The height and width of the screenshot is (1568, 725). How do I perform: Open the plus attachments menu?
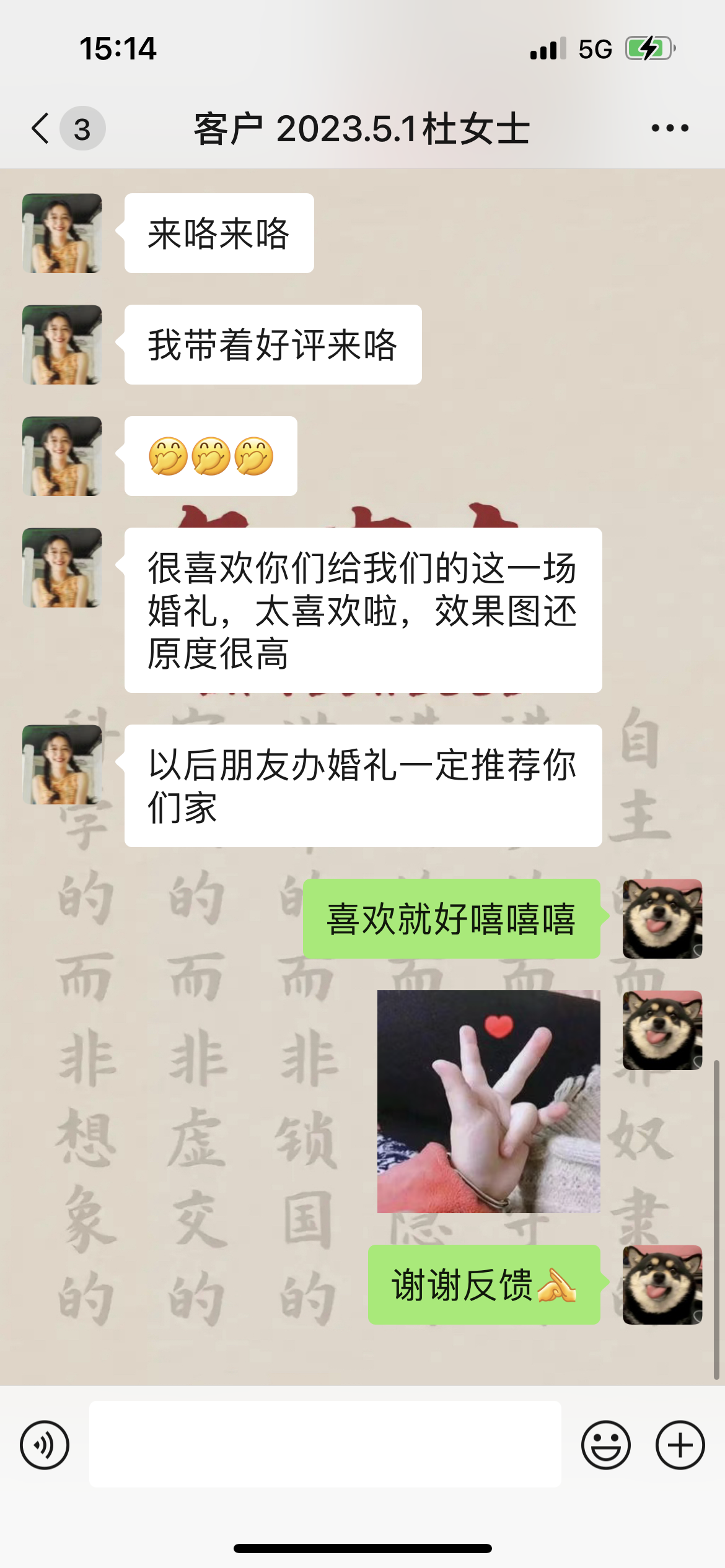680,1445
